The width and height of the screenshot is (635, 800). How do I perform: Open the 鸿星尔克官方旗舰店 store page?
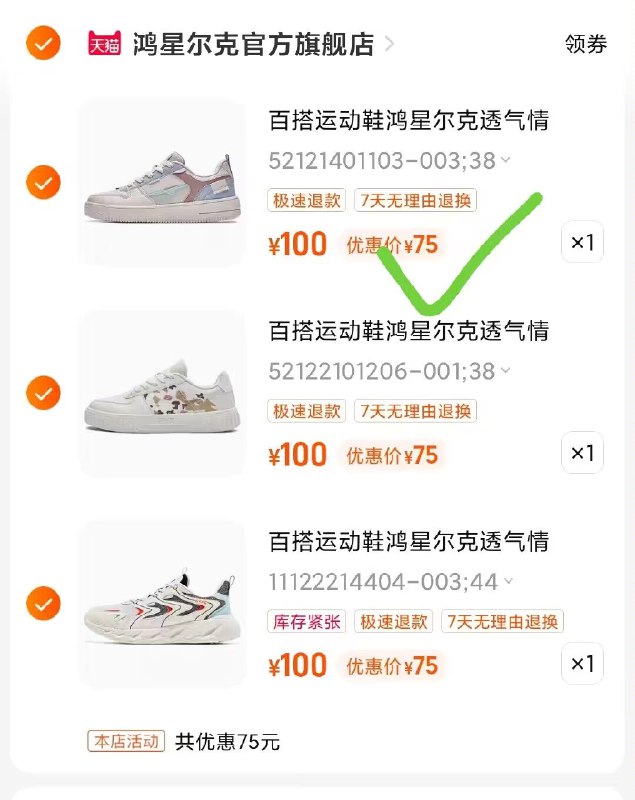pyautogui.click(x=252, y=45)
